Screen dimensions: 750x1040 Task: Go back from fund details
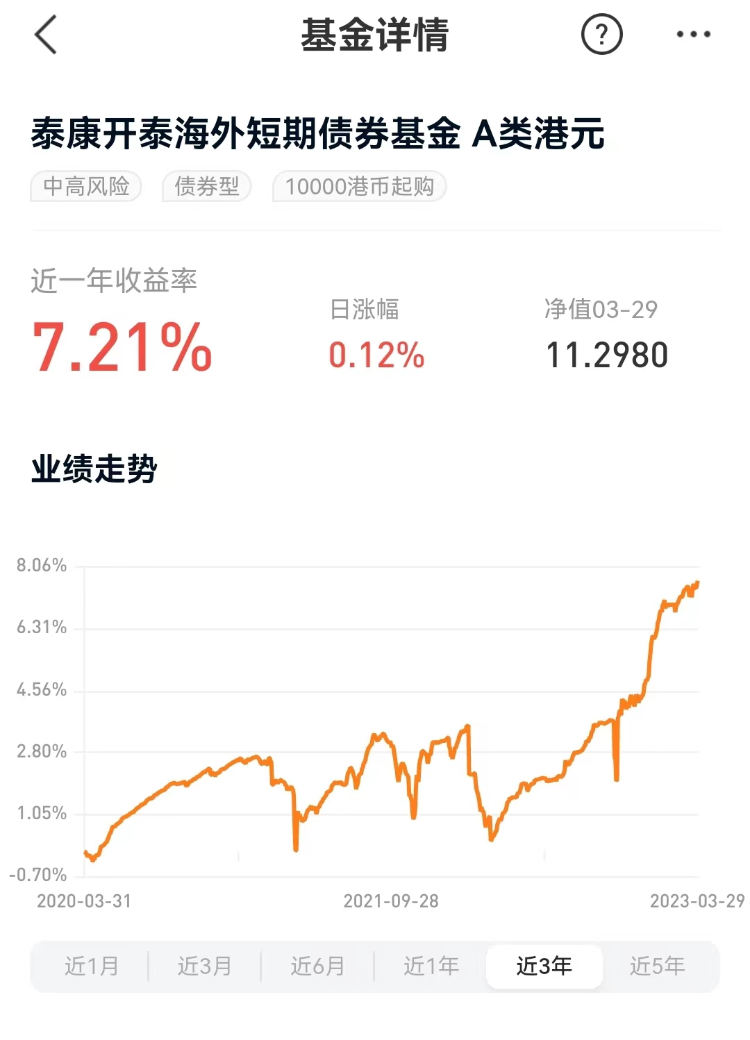(x=46, y=36)
